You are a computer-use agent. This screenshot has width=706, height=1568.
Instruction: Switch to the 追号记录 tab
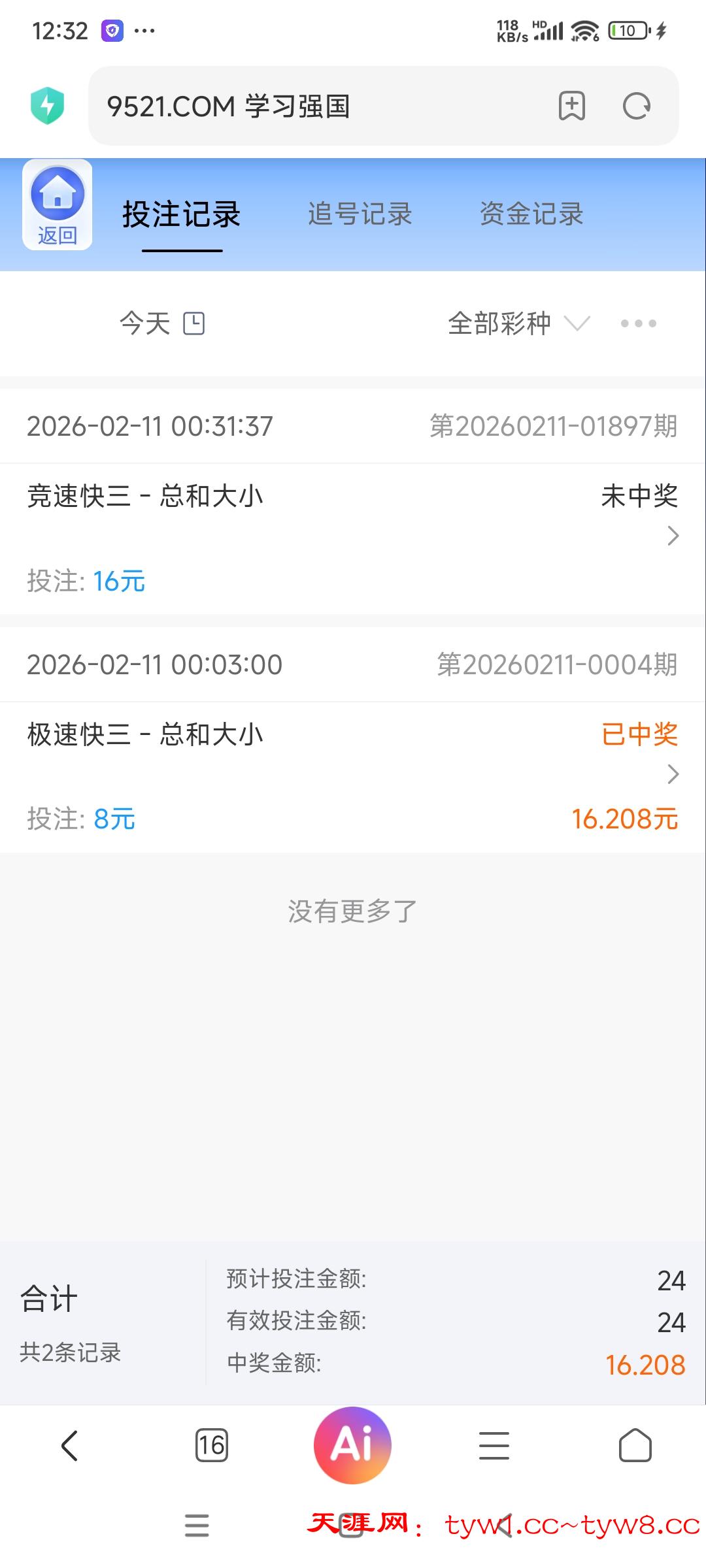pyautogui.click(x=360, y=214)
